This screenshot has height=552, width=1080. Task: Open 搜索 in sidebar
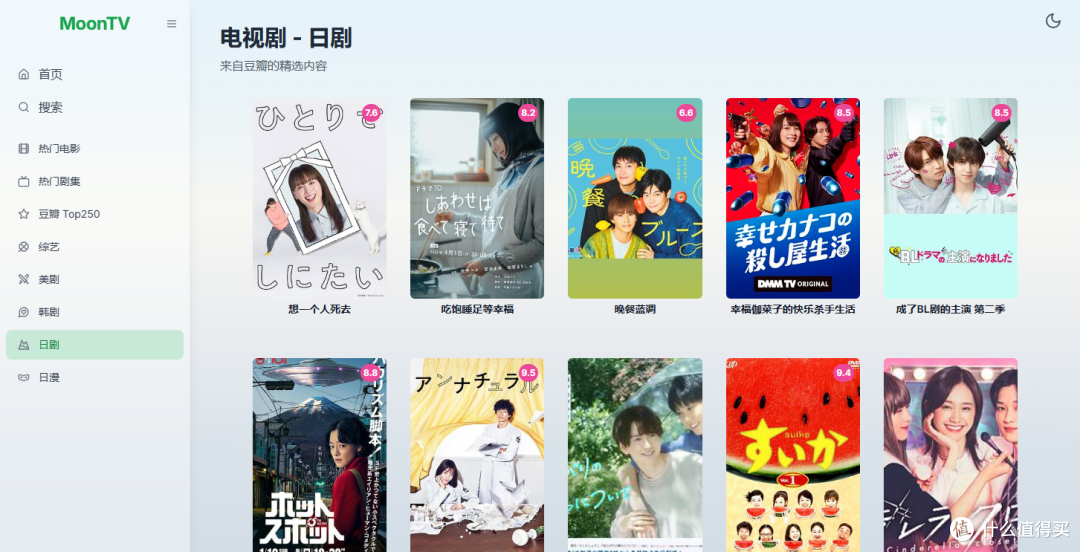pos(50,107)
